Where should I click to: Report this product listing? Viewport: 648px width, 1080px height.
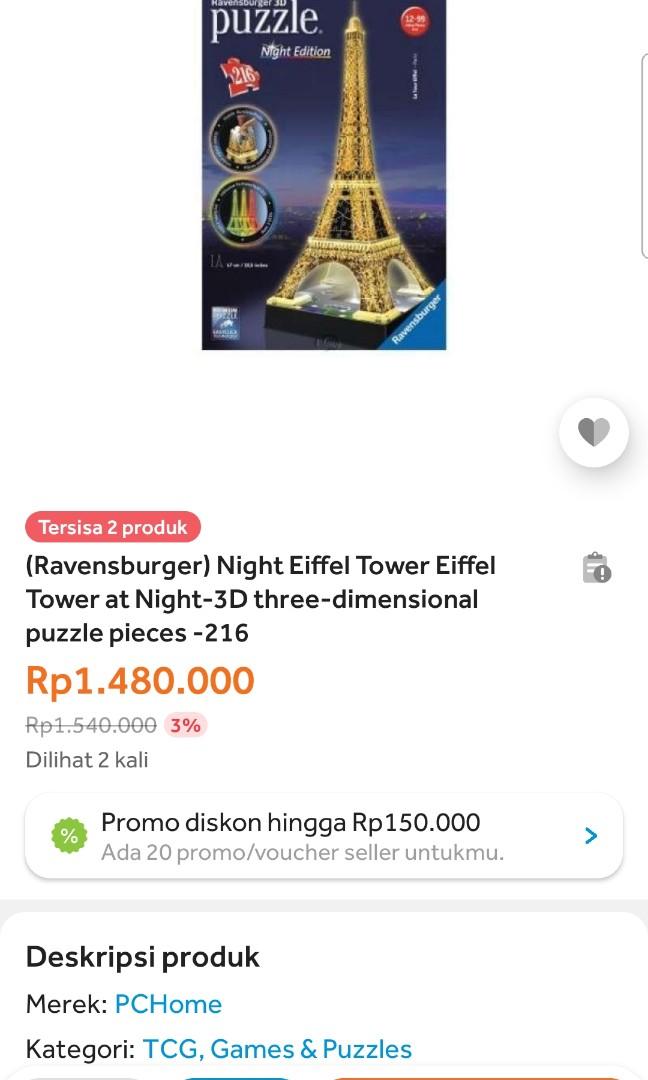click(x=596, y=567)
